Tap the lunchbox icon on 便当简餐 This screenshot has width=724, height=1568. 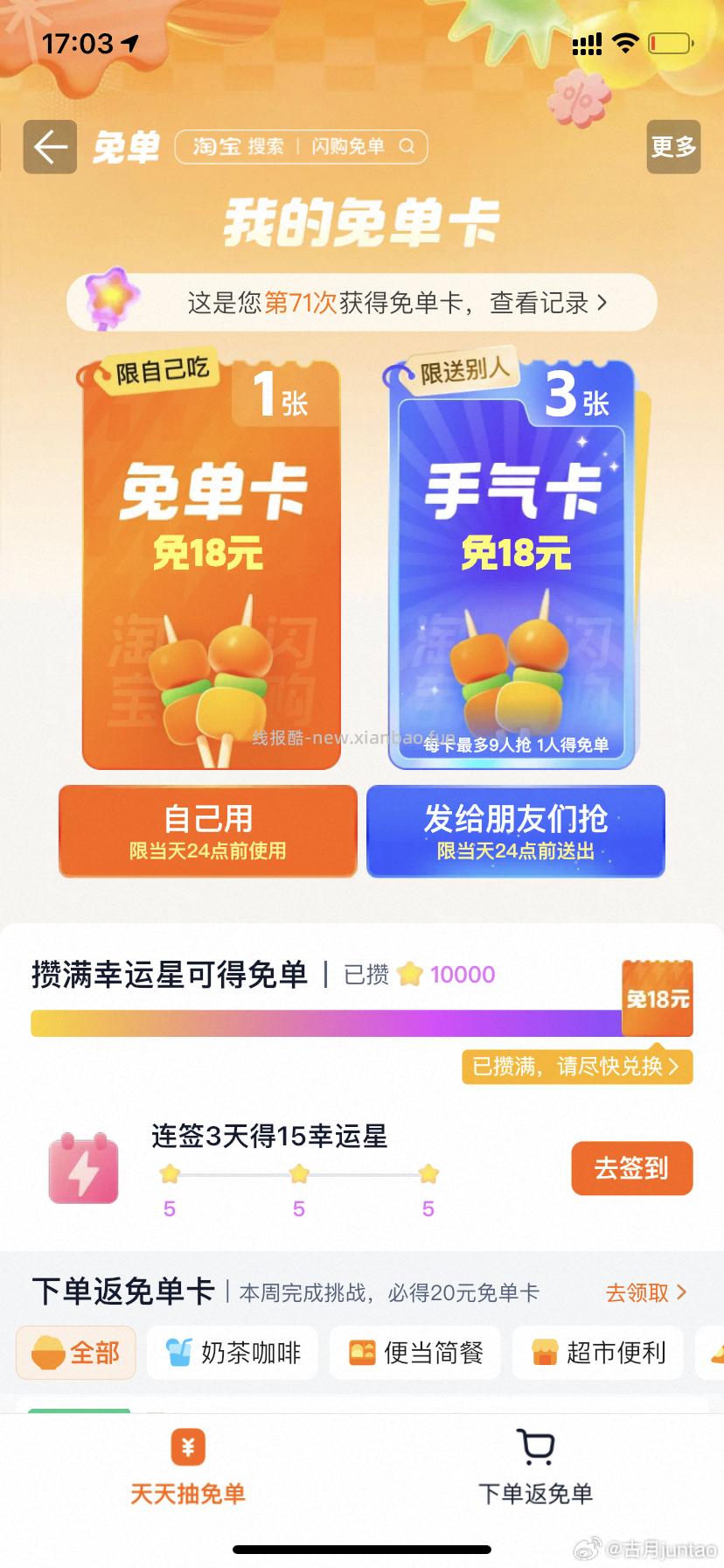[361, 1353]
